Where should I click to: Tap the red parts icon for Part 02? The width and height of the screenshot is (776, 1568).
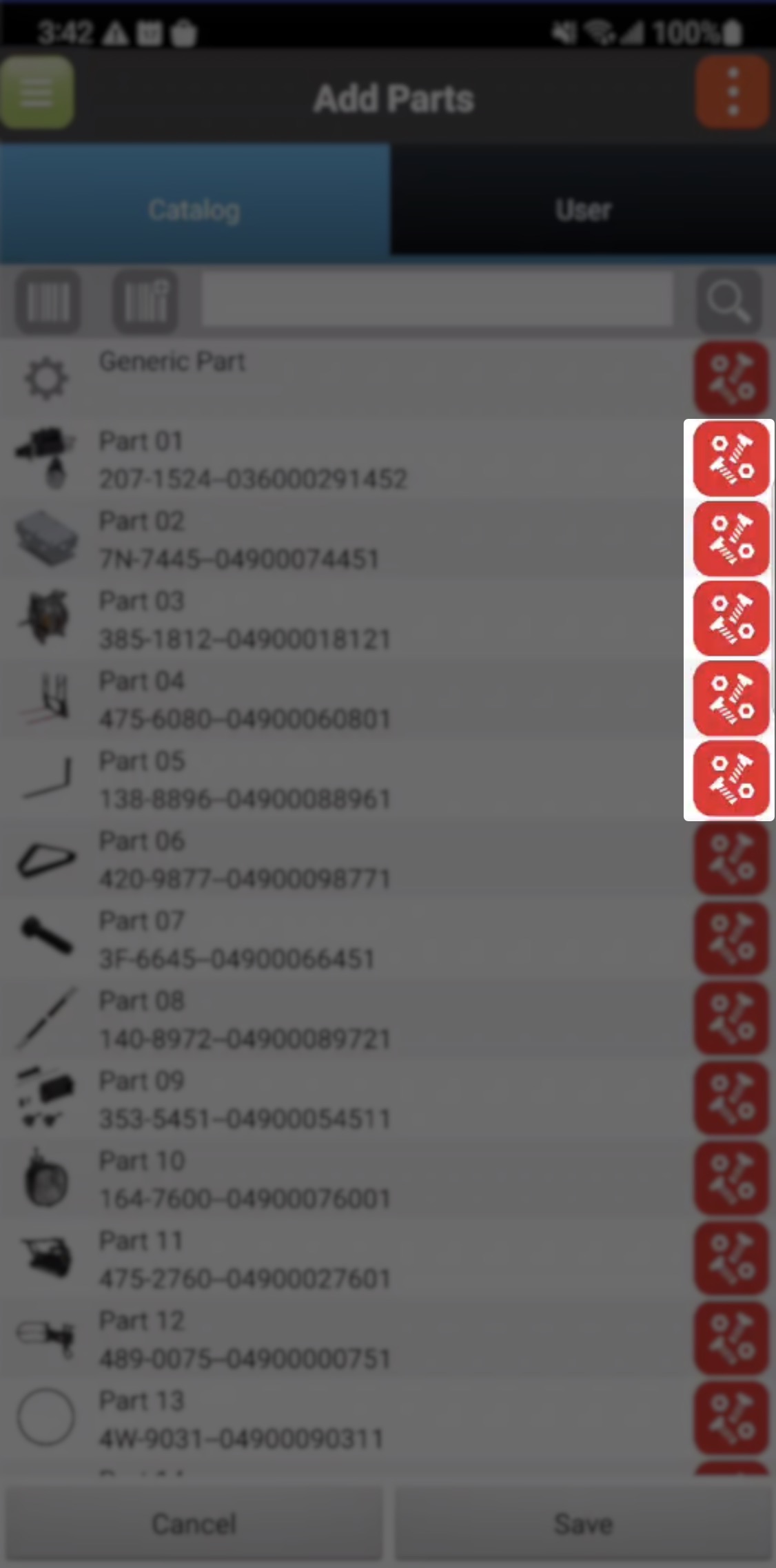click(731, 539)
